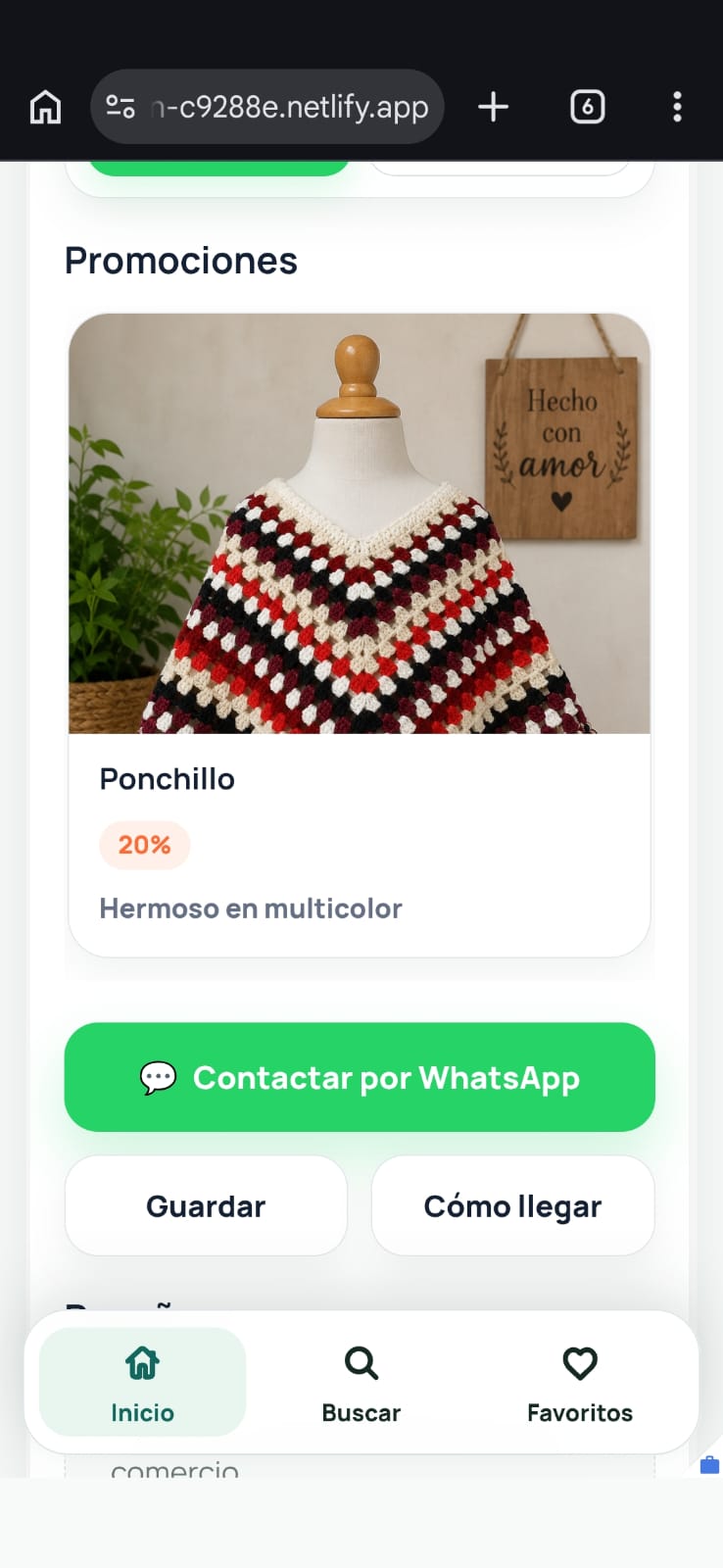Go to the browser home page

coord(45,107)
